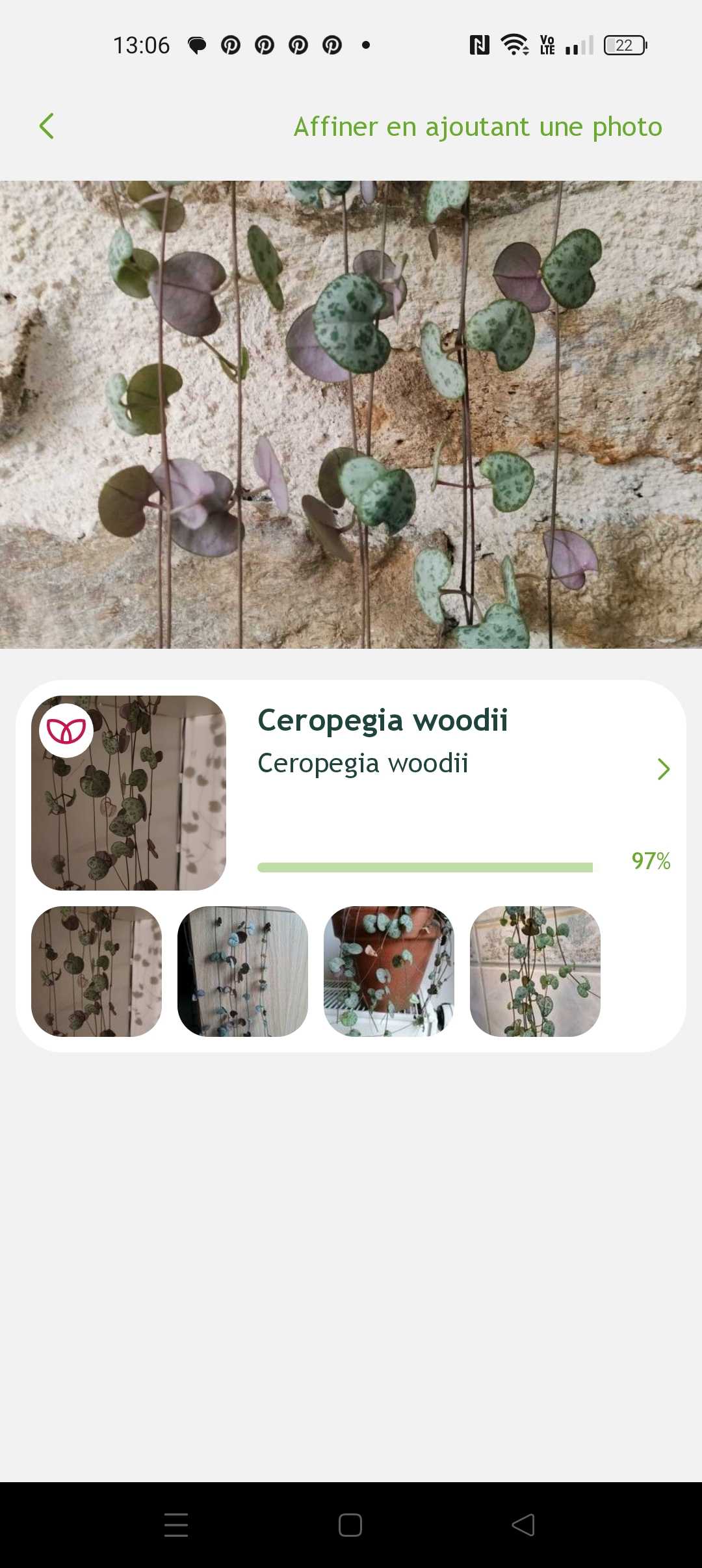702x1568 pixels.
Task: Open the recent apps menu
Action: tap(176, 1524)
